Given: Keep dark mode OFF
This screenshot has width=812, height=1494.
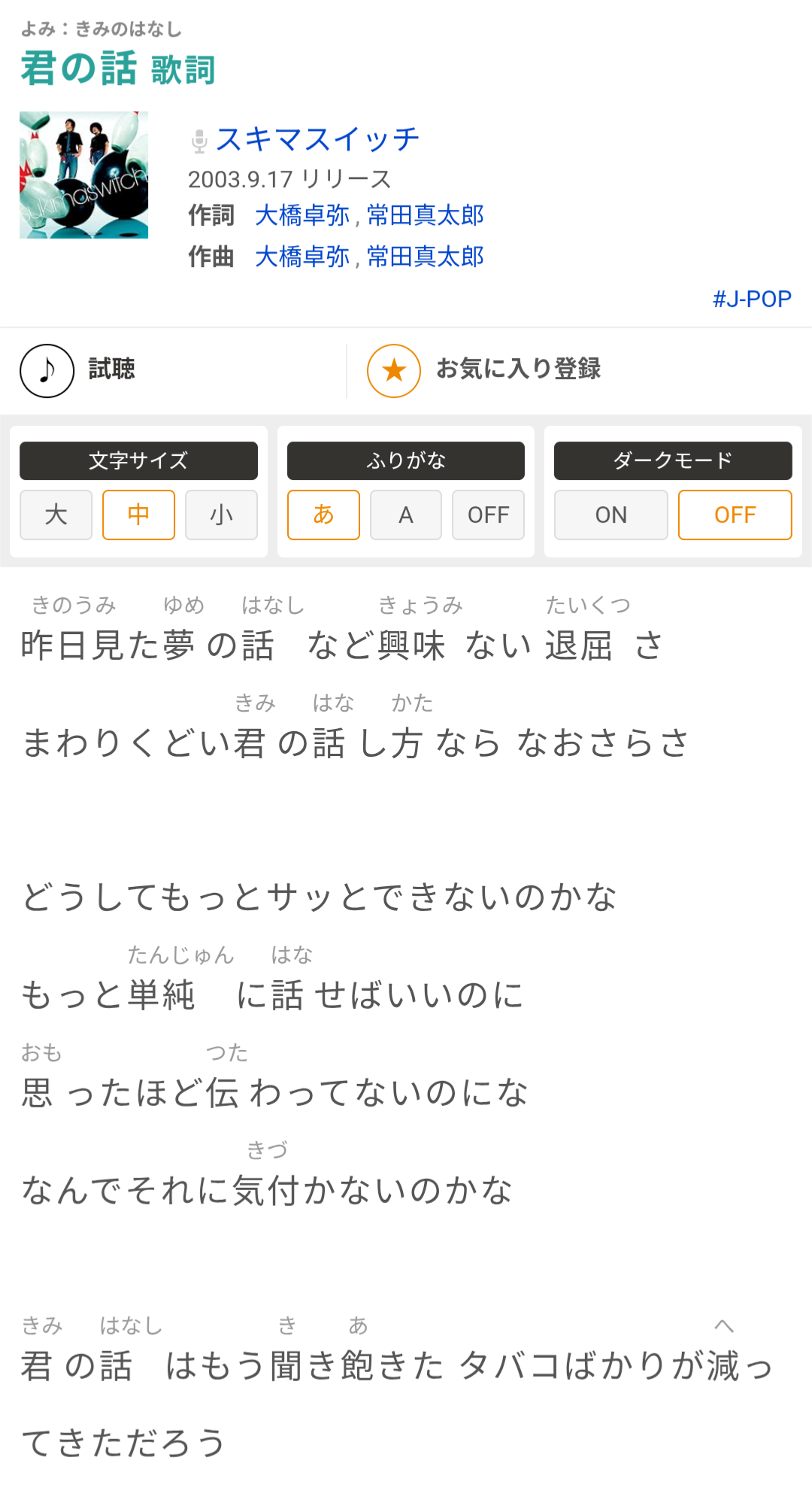Looking at the screenshot, I should click(735, 515).
